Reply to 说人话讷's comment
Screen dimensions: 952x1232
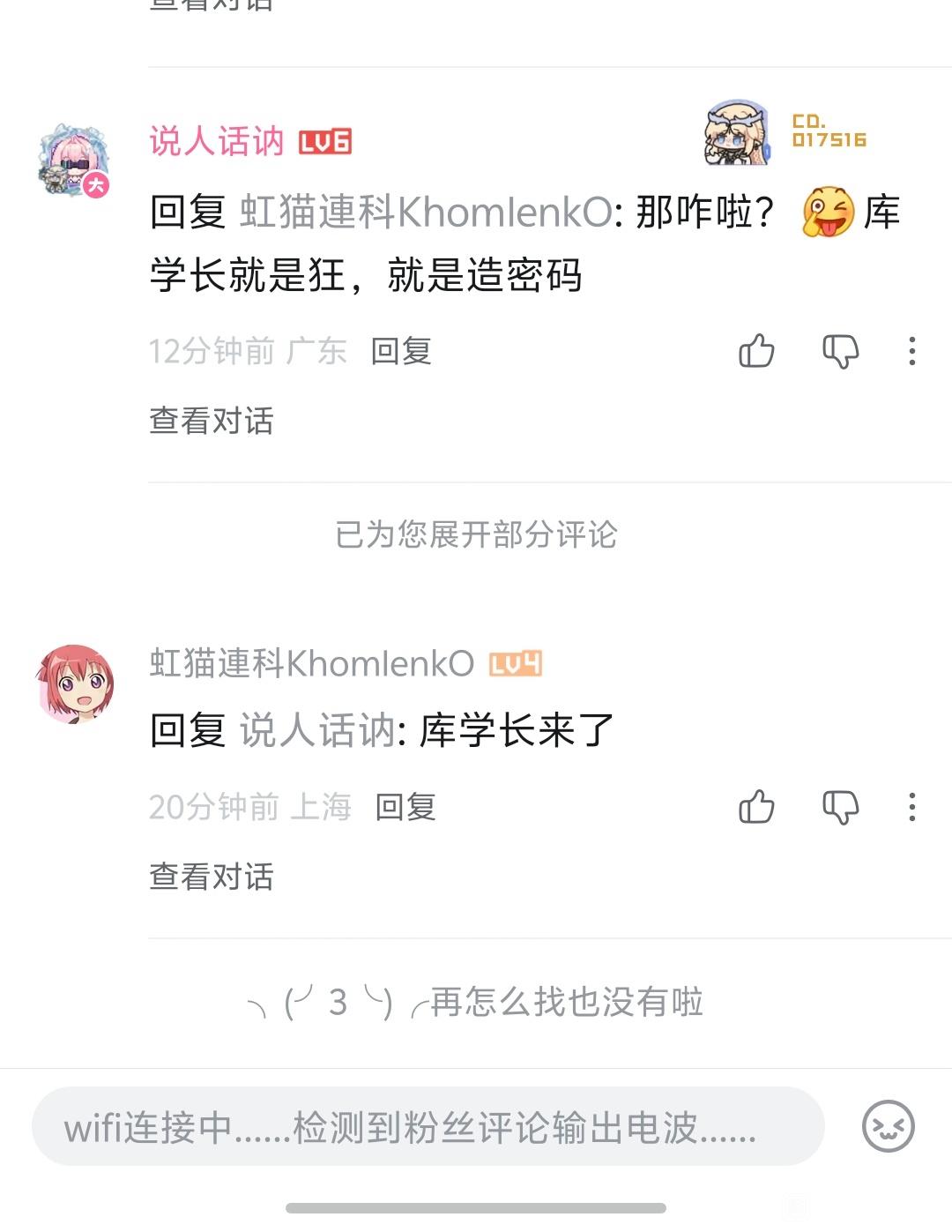click(401, 351)
